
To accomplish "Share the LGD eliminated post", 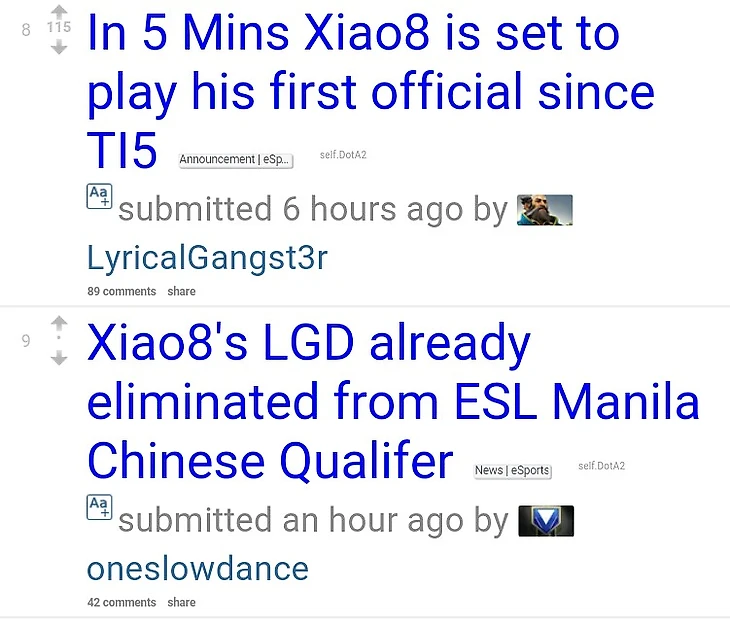I will pyautogui.click(x=182, y=602).
